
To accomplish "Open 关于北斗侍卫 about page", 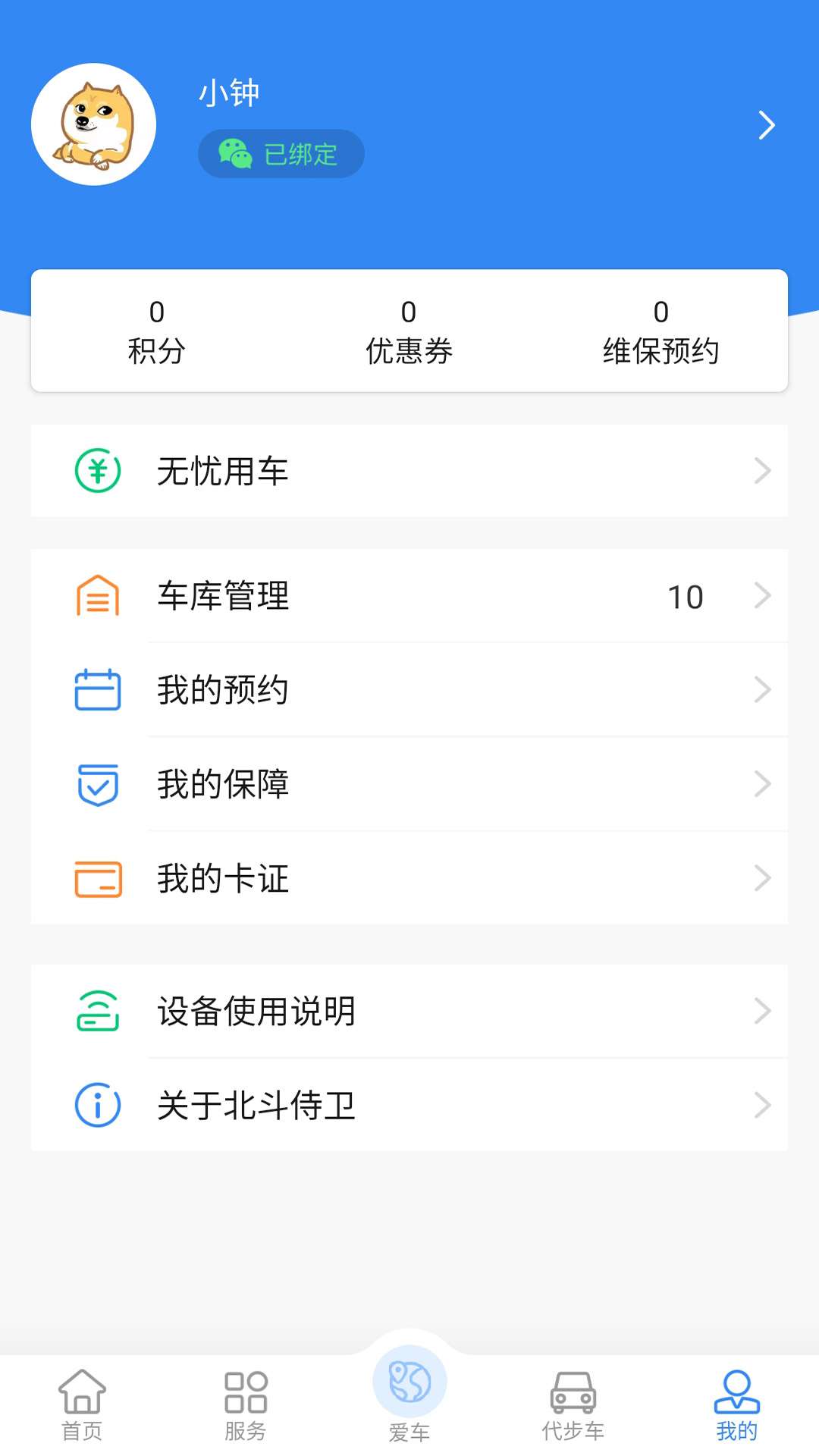I will tap(409, 1105).
